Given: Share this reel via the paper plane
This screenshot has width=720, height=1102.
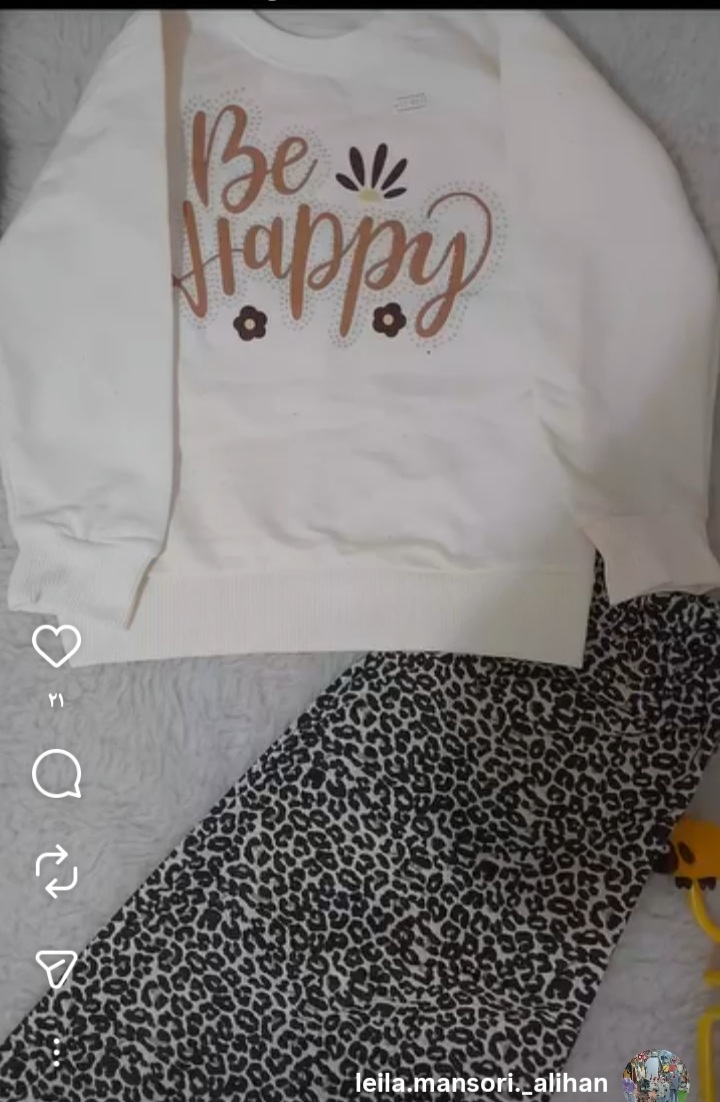Looking at the screenshot, I should [56, 967].
